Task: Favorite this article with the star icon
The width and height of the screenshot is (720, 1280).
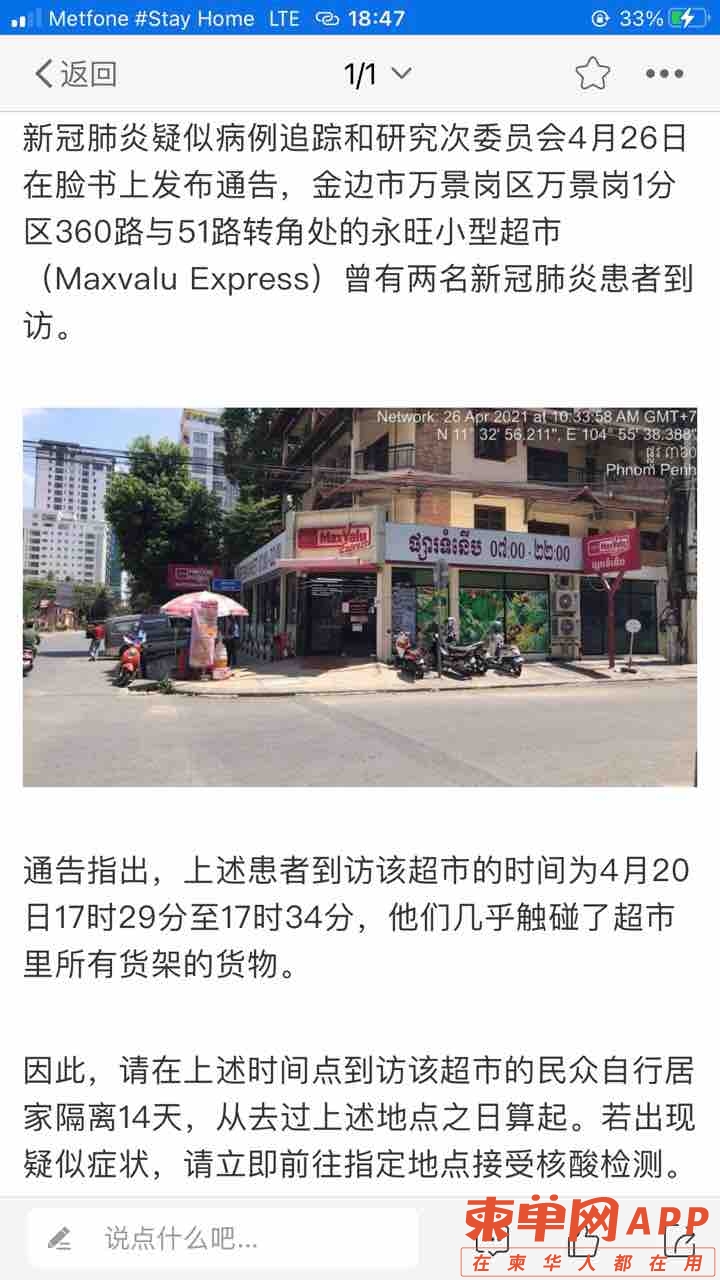Action: (x=592, y=73)
